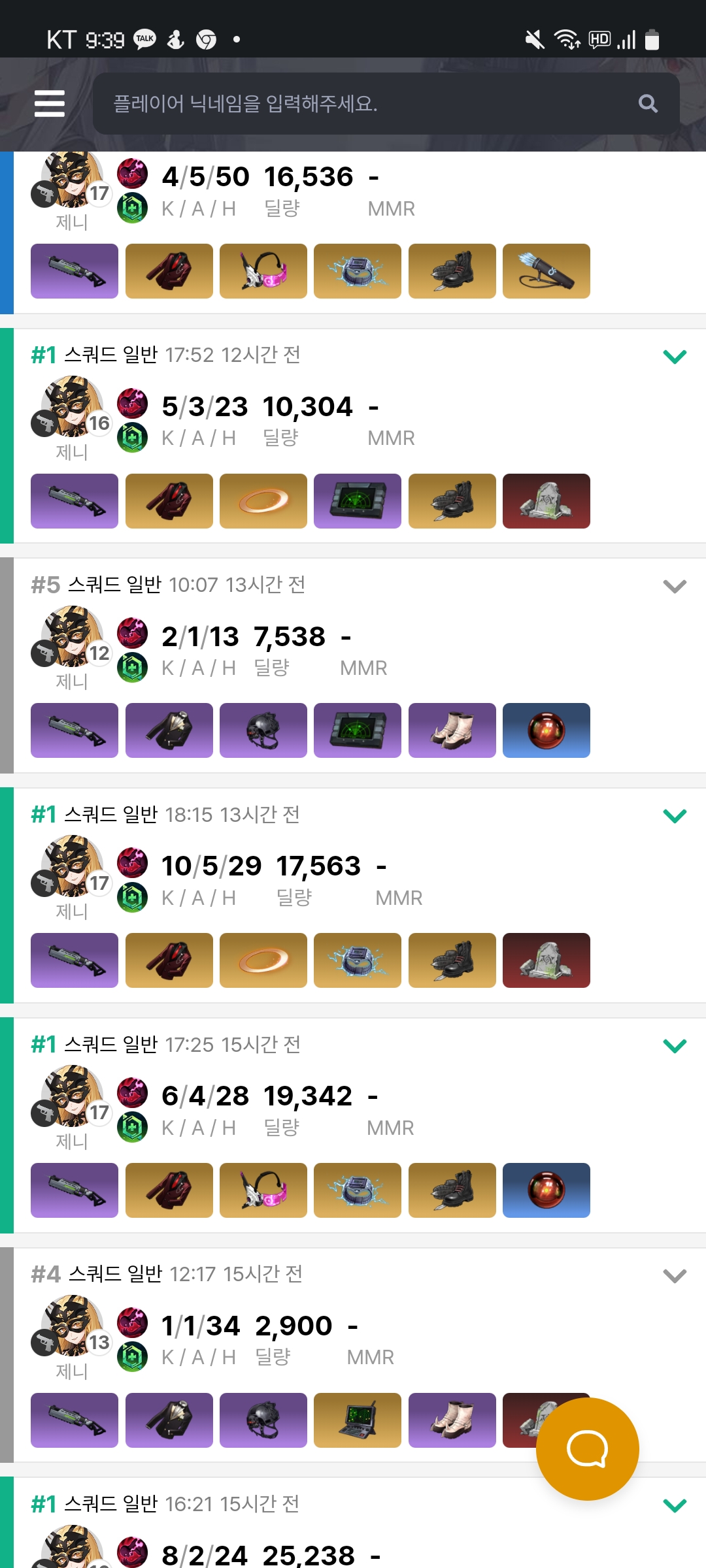Viewport: 706px width, 1568px height.
Task: Open the hamburger menu
Action: [50, 103]
